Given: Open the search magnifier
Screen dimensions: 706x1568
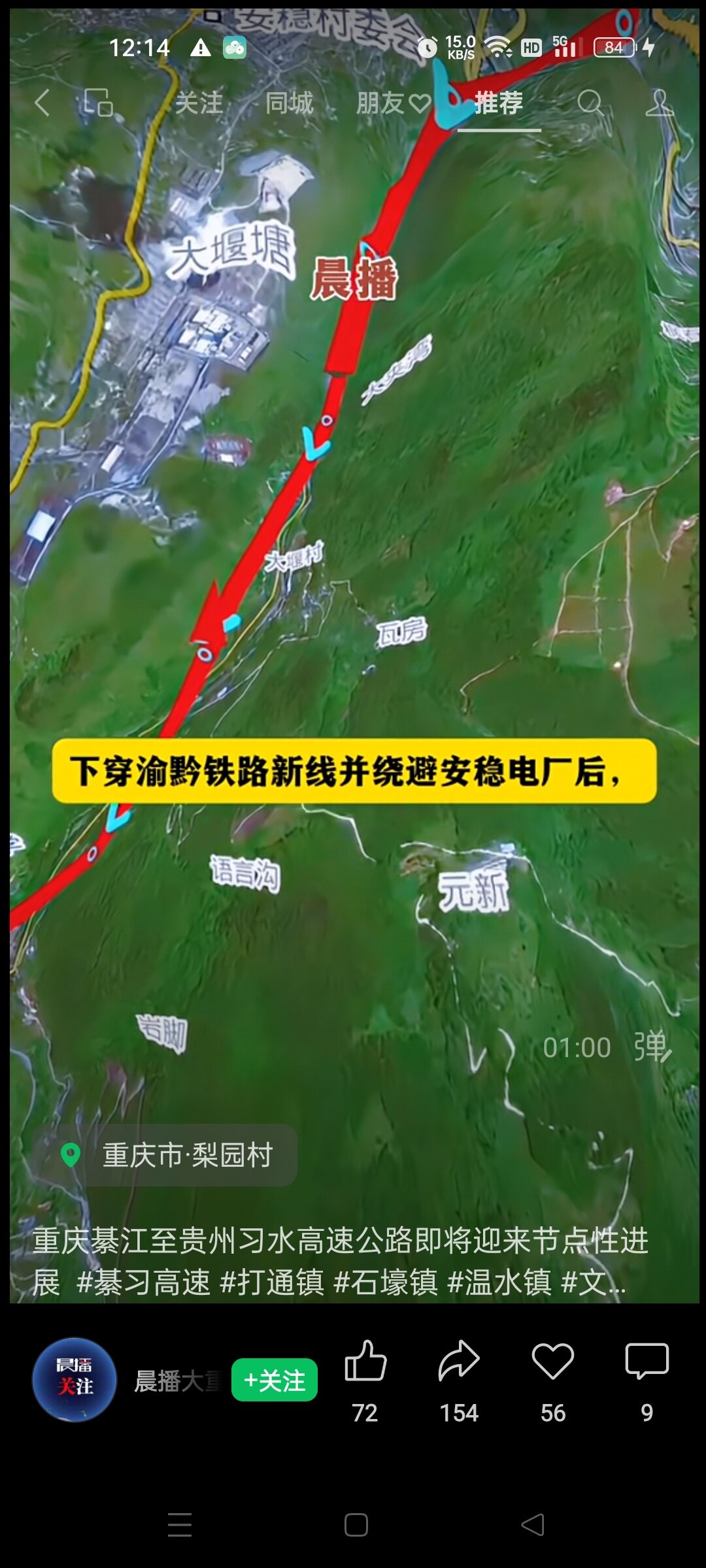Looking at the screenshot, I should [x=590, y=103].
